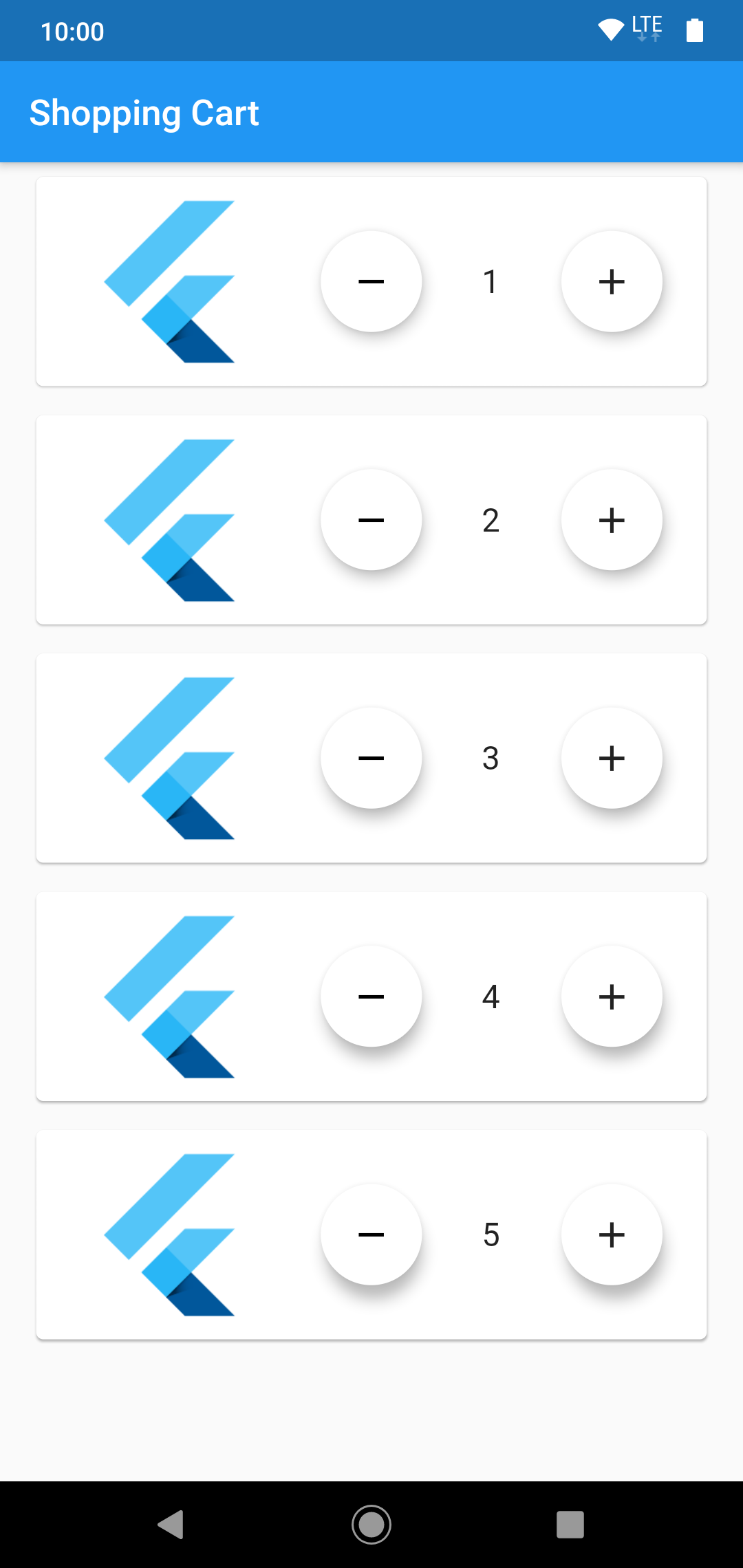Add one more to the item showing 3
The height and width of the screenshot is (1568, 743).
pyautogui.click(x=612, y=758)
